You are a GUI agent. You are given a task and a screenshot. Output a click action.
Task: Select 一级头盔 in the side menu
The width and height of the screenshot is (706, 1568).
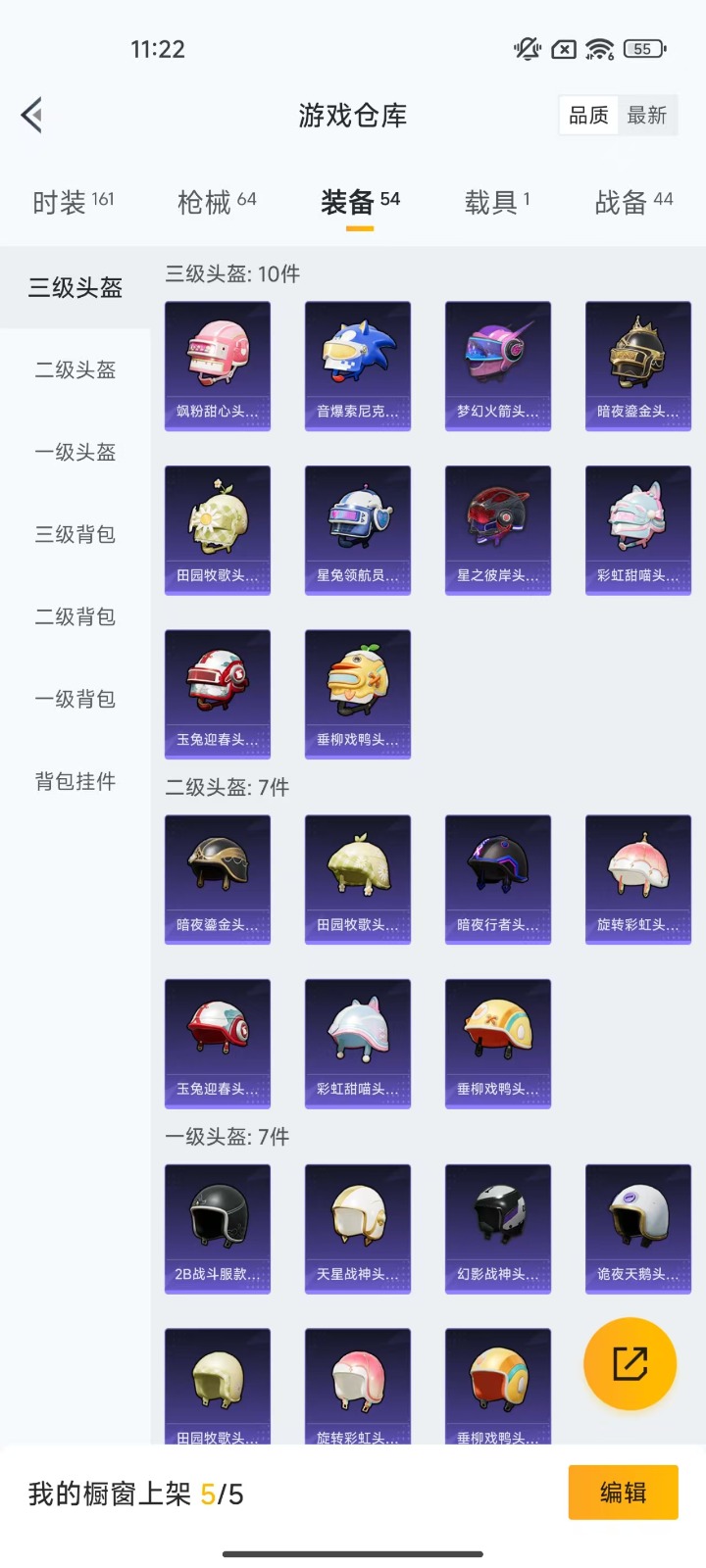(x=76, y=452)
